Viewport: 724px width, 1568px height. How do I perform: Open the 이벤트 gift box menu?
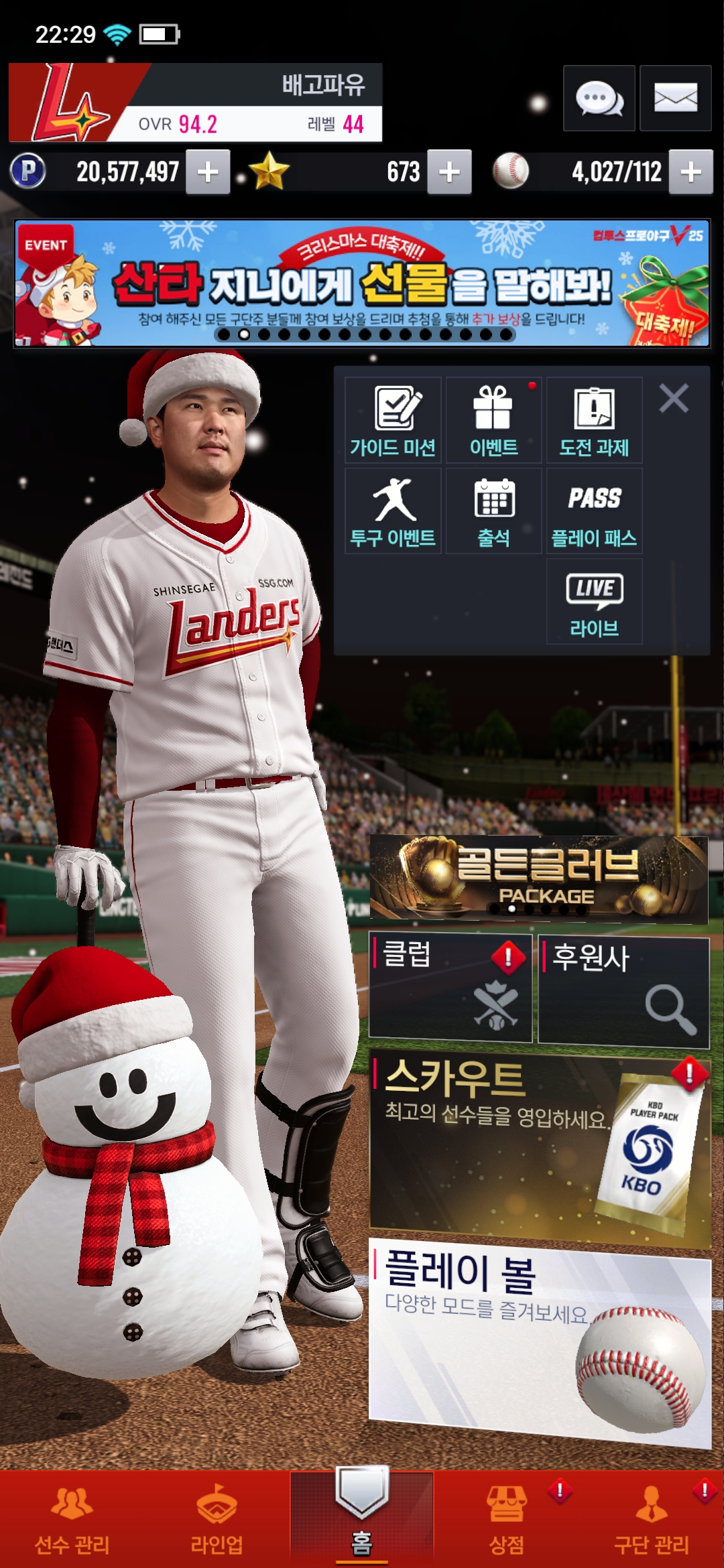pyautogui.click(x=493, y=420)
